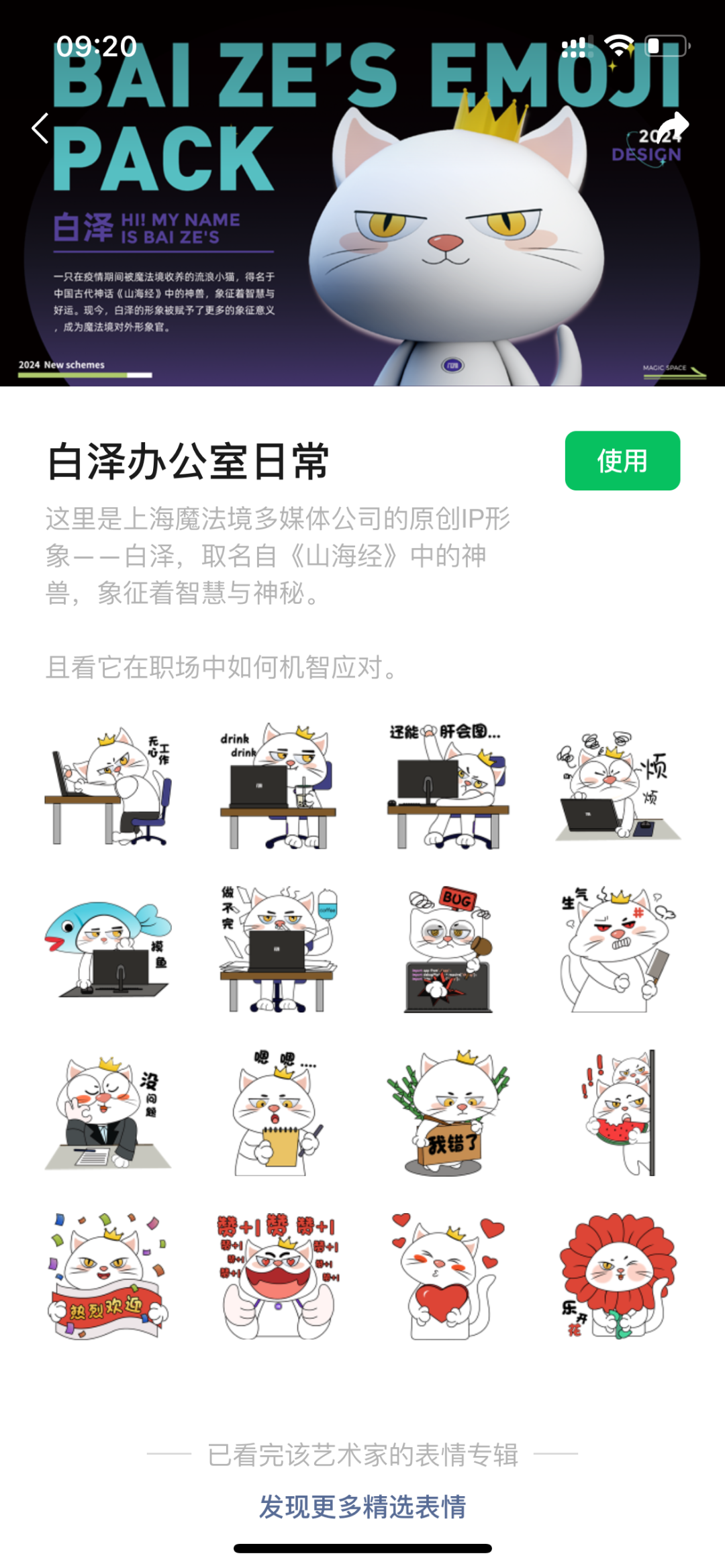The width and height of the screenshot is (725, 1568).
Task: Open the 烦烦 laptop sticker
Action: 616,787
